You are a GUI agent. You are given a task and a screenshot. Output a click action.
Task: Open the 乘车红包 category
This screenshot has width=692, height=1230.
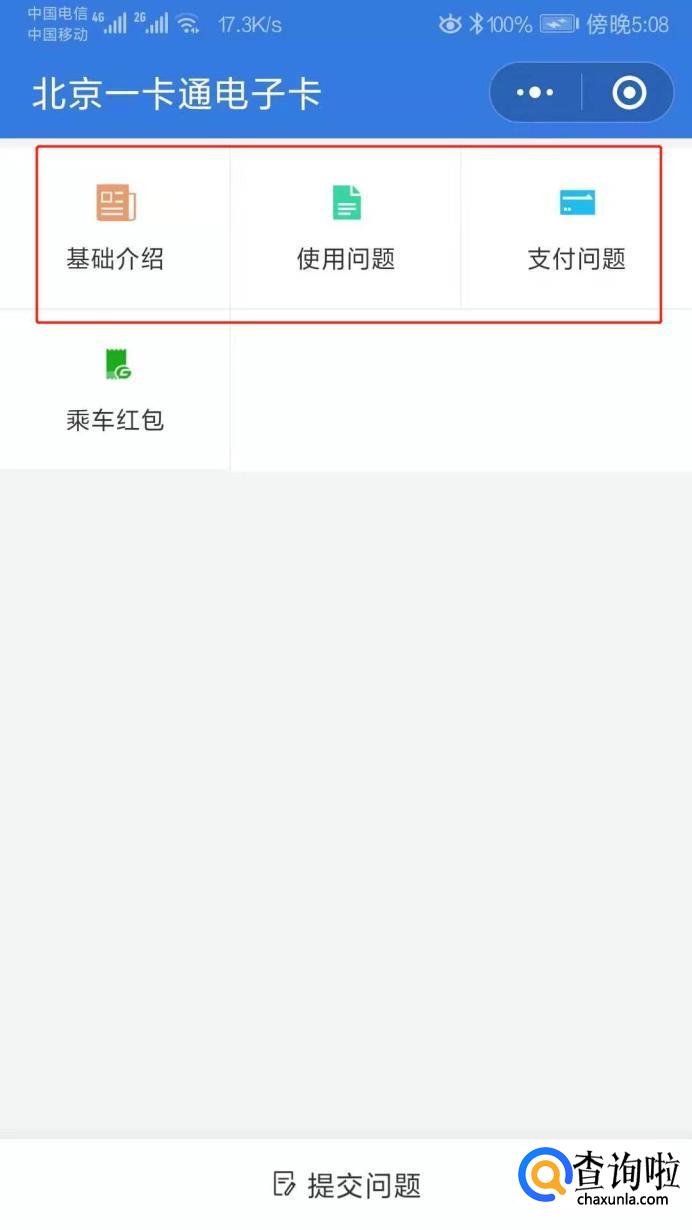115,390
